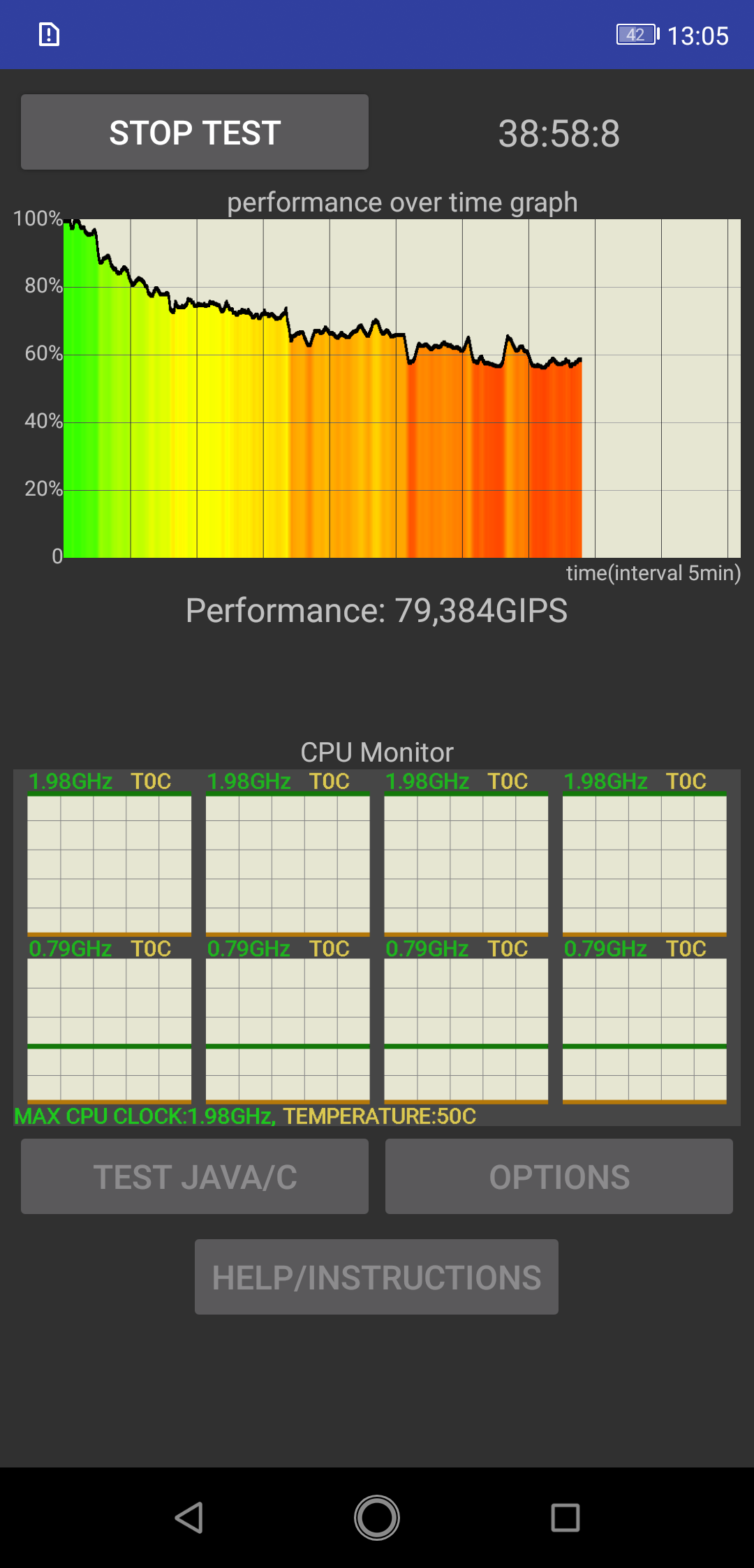The height and width of the screenshot is (1568, 754).
Task: Open the OPTIONS screen
Action: tap(559, 1176)
